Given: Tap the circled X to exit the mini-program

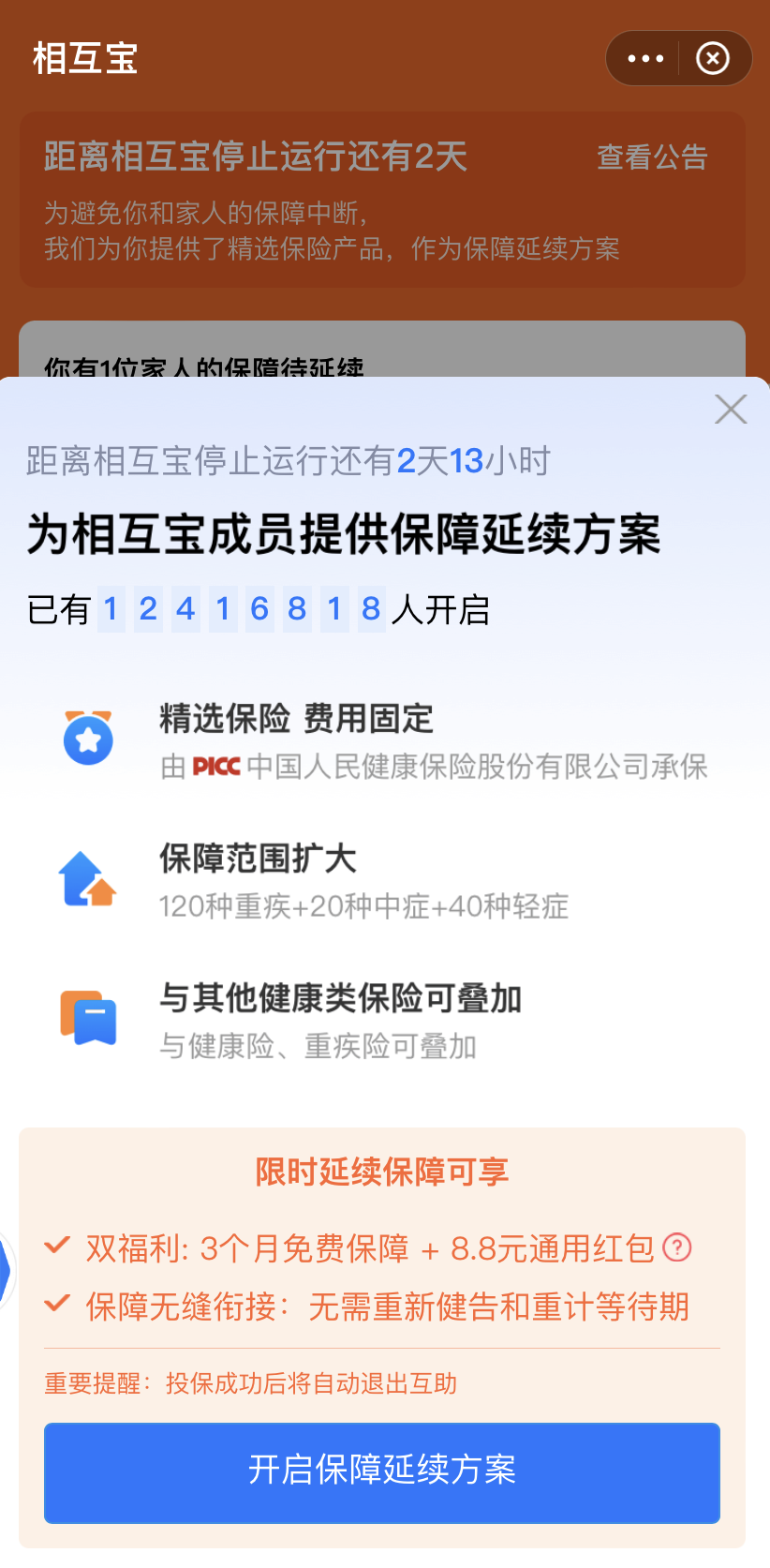Looking at the screenshot, I should click(712, 58).
